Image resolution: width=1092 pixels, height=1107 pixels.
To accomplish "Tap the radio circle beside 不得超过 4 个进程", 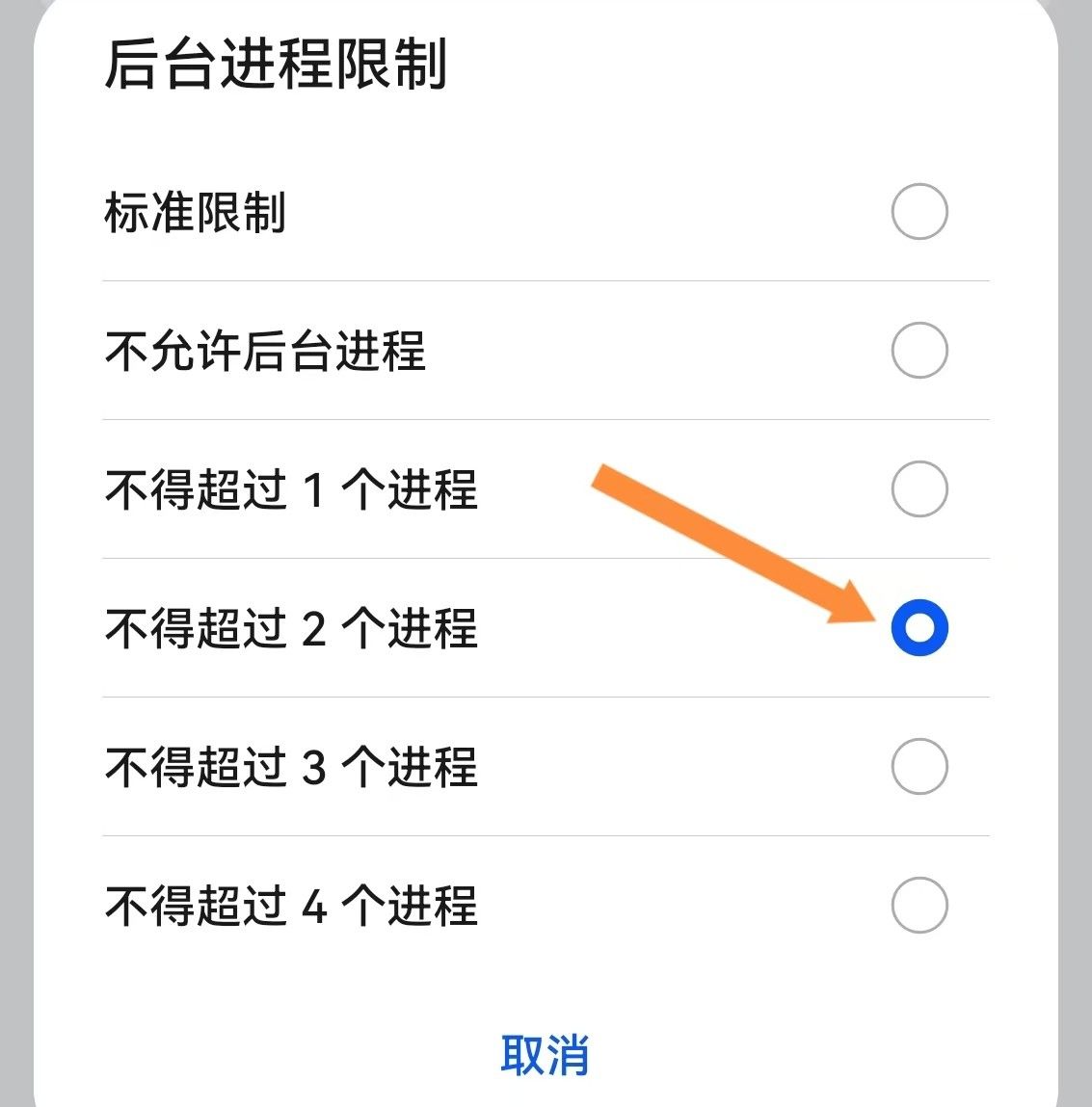I will click(x=919, y=906).
